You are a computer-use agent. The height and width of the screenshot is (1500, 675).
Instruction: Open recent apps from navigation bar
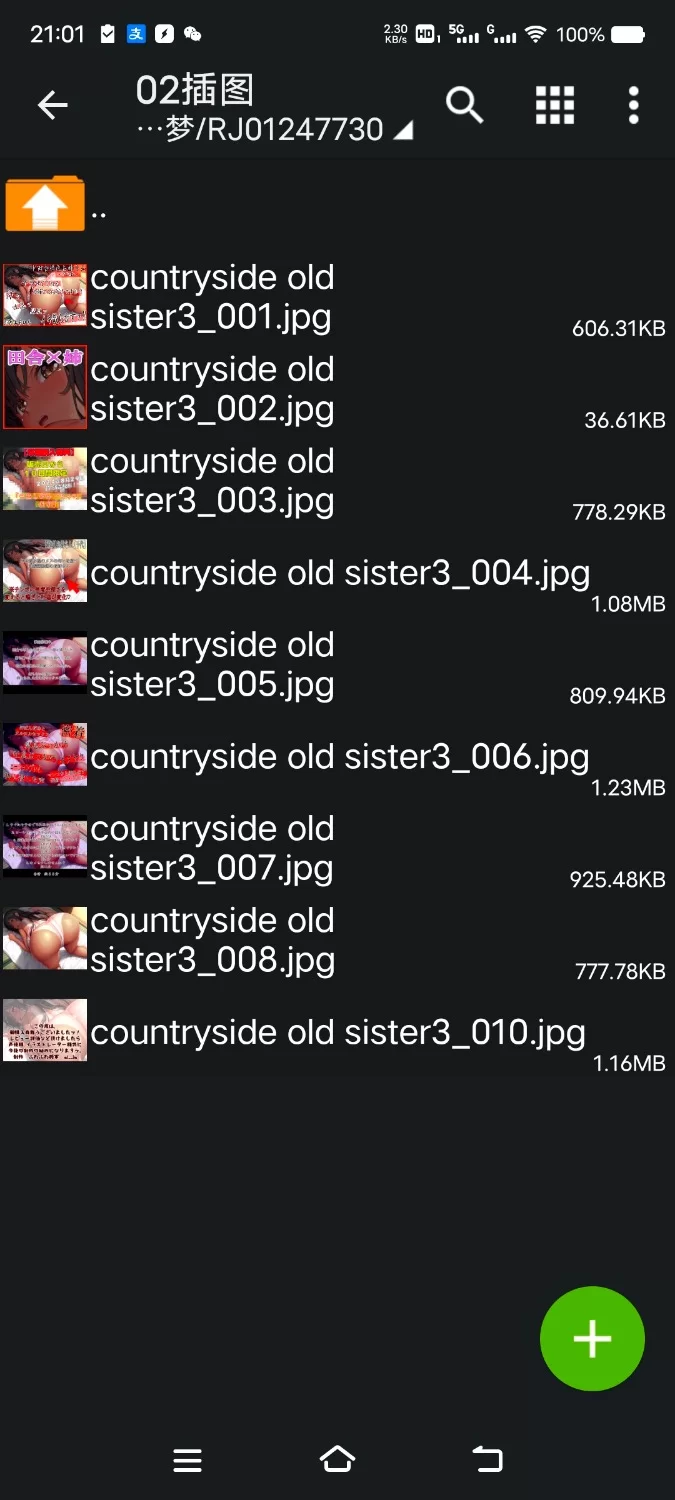pyautogui.click(x=187, y=1460)
